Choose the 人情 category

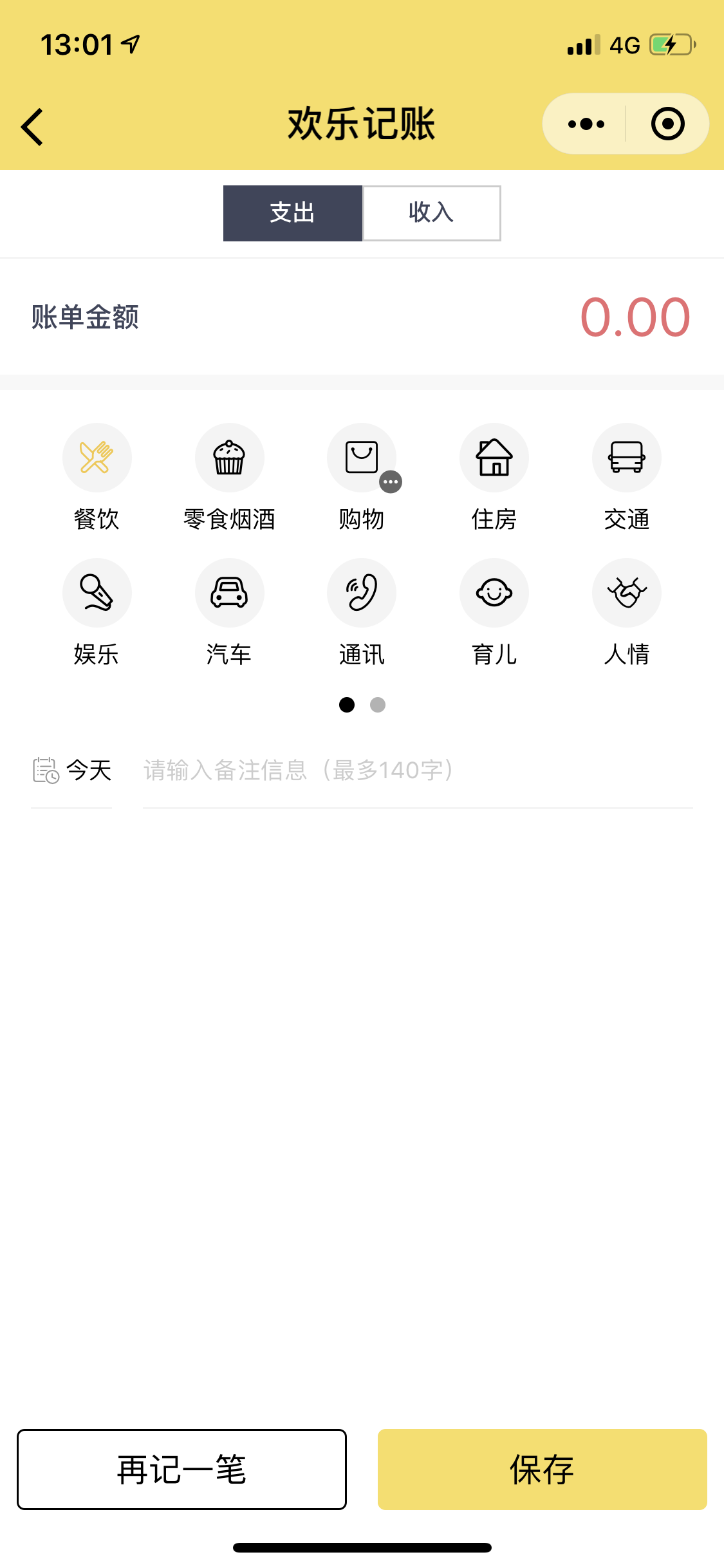coord(627,613)
